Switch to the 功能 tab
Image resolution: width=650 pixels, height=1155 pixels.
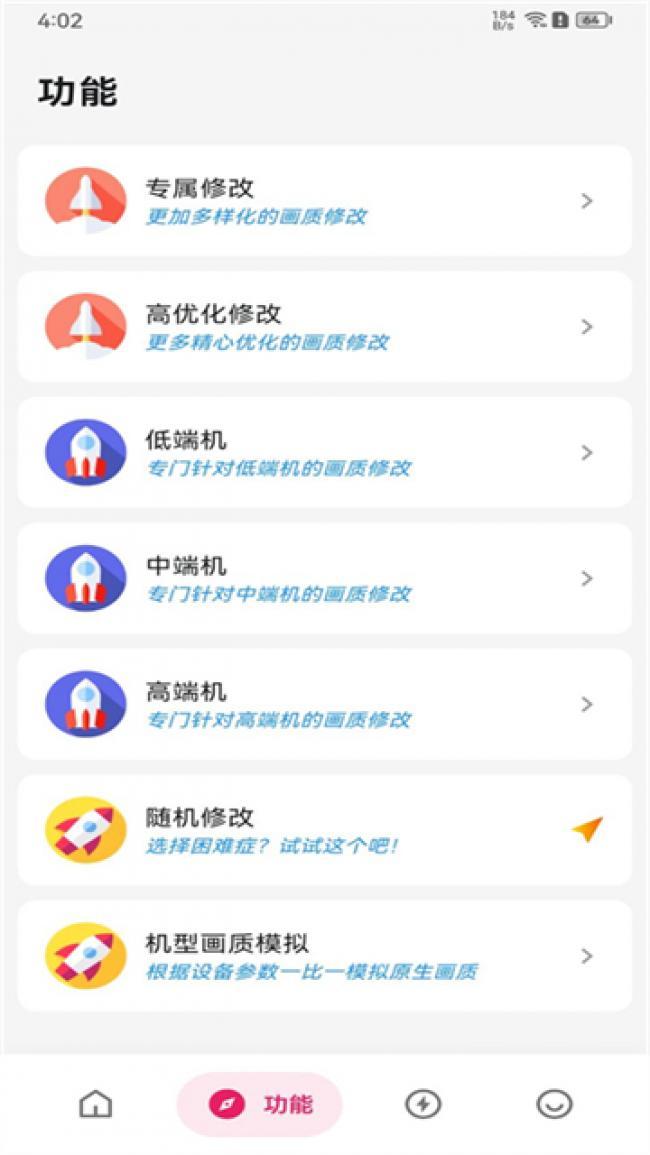point(260,1104)
